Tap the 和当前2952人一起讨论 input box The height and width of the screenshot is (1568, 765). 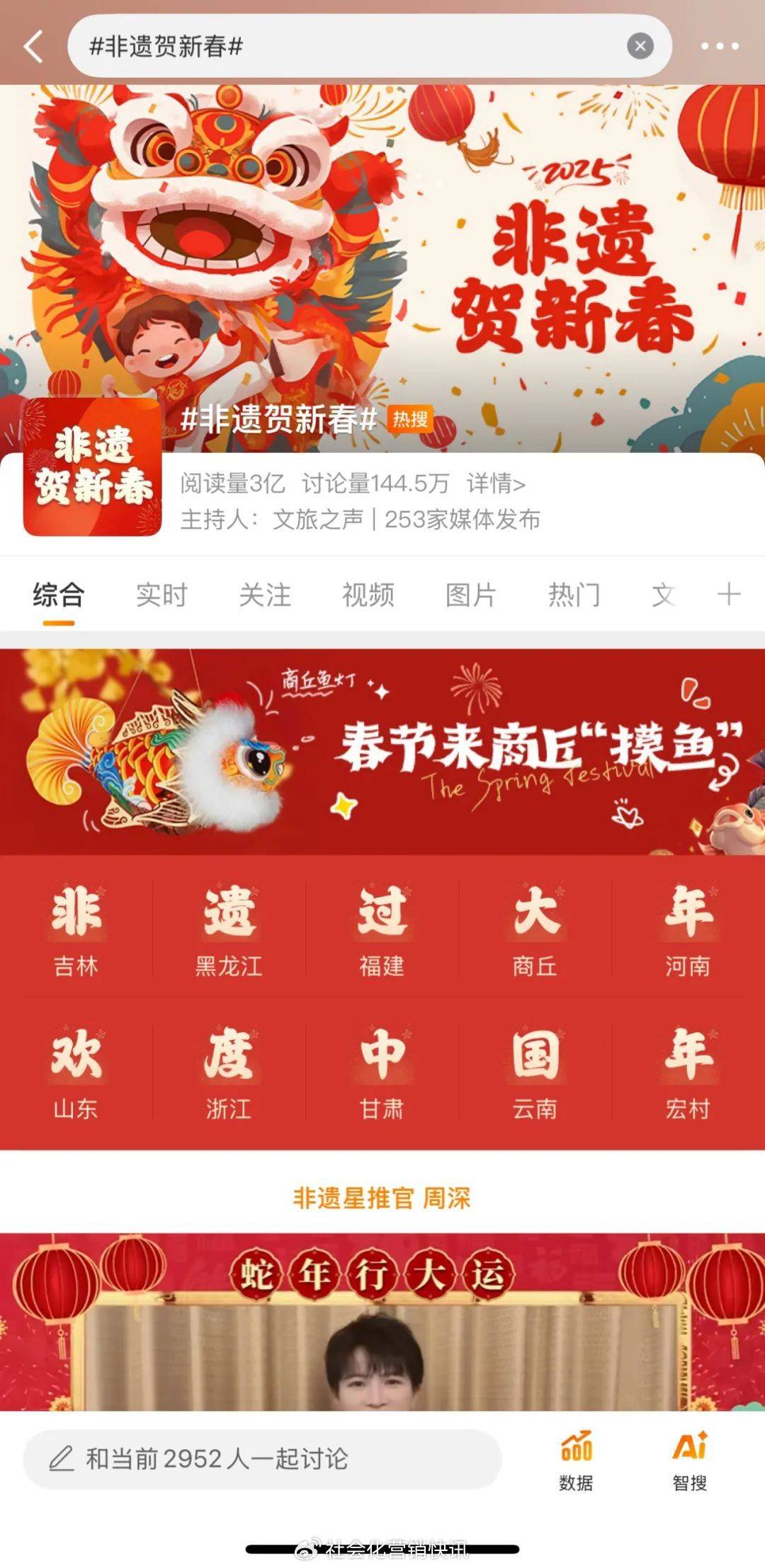point(262,1458)
